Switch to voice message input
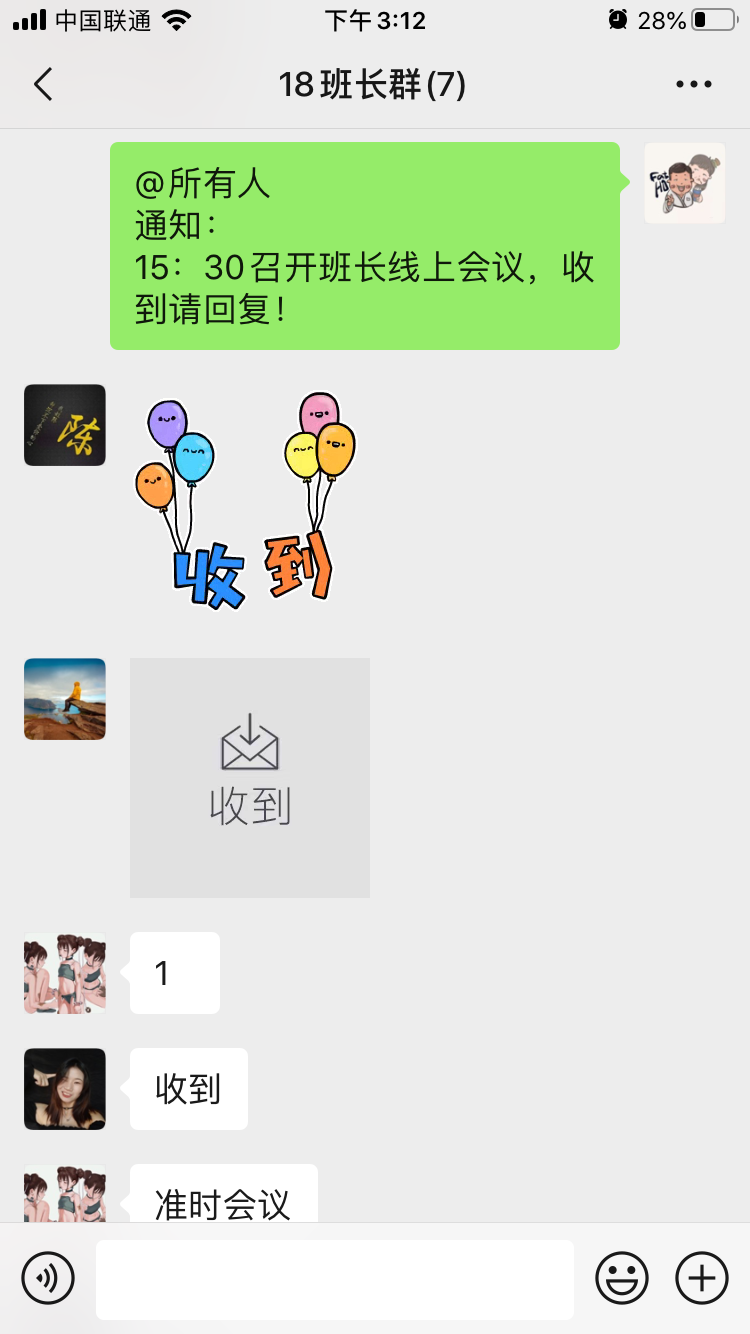 [48, 1278]
